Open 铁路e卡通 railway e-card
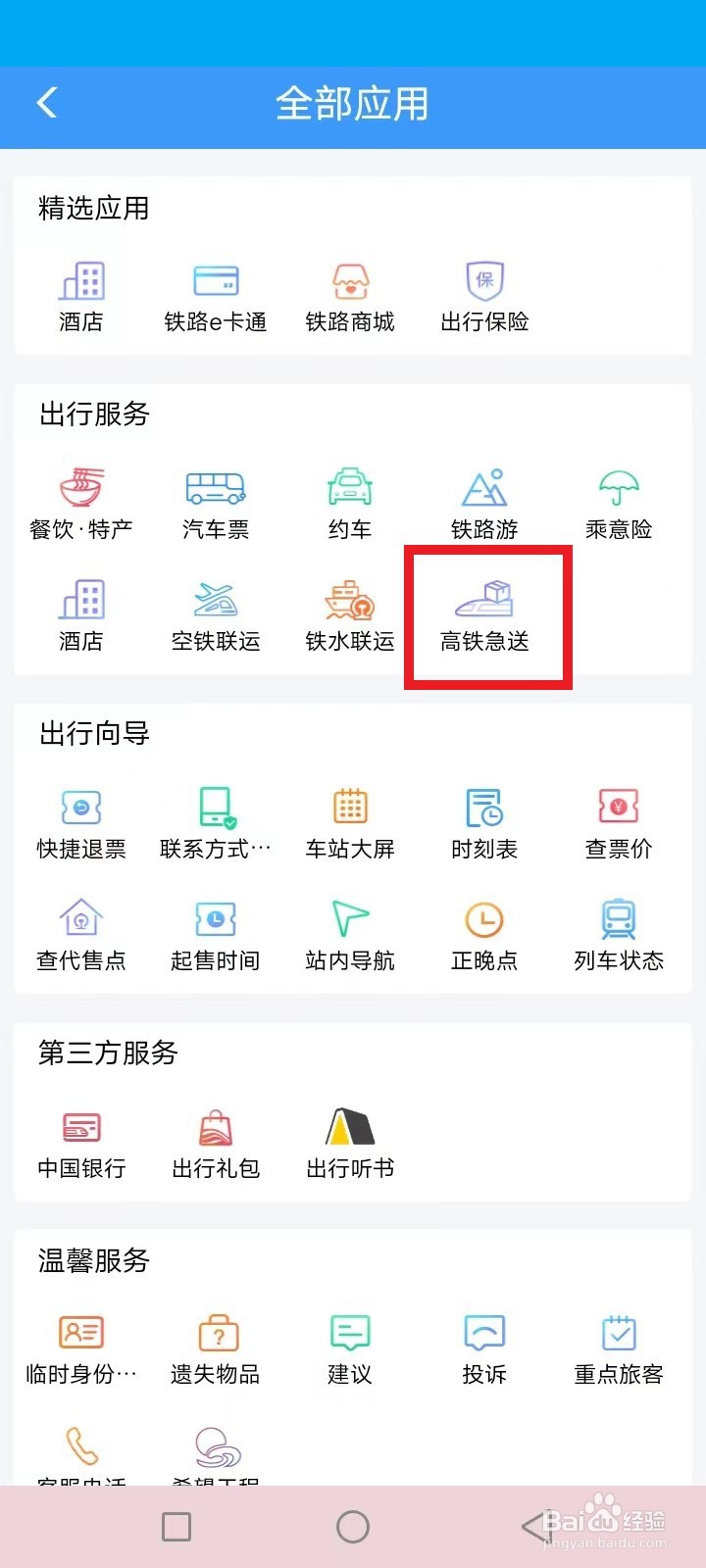The width and height of the screenshot is (706, 1568). coord(216,294)
